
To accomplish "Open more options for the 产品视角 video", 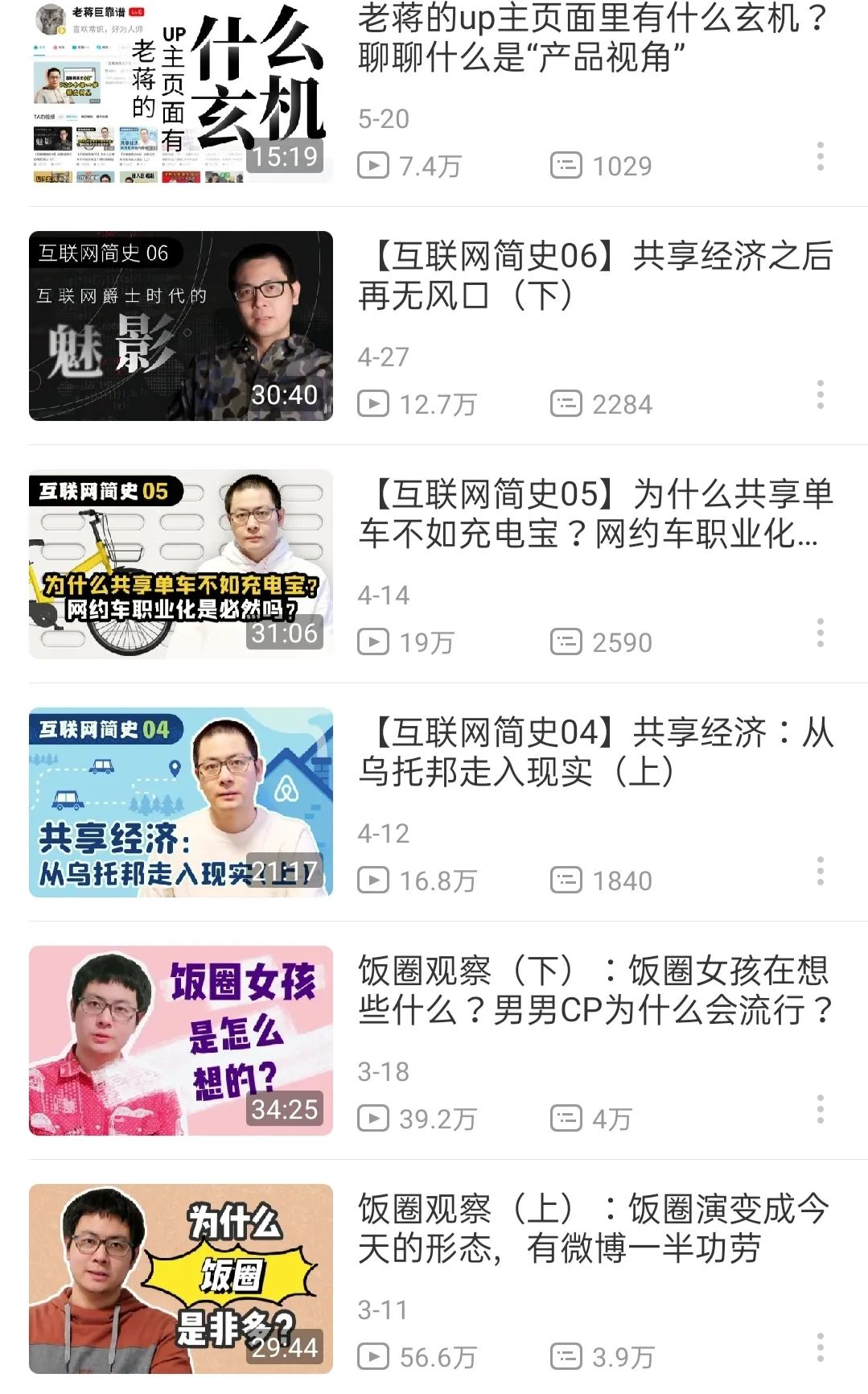I will [820, 156].
